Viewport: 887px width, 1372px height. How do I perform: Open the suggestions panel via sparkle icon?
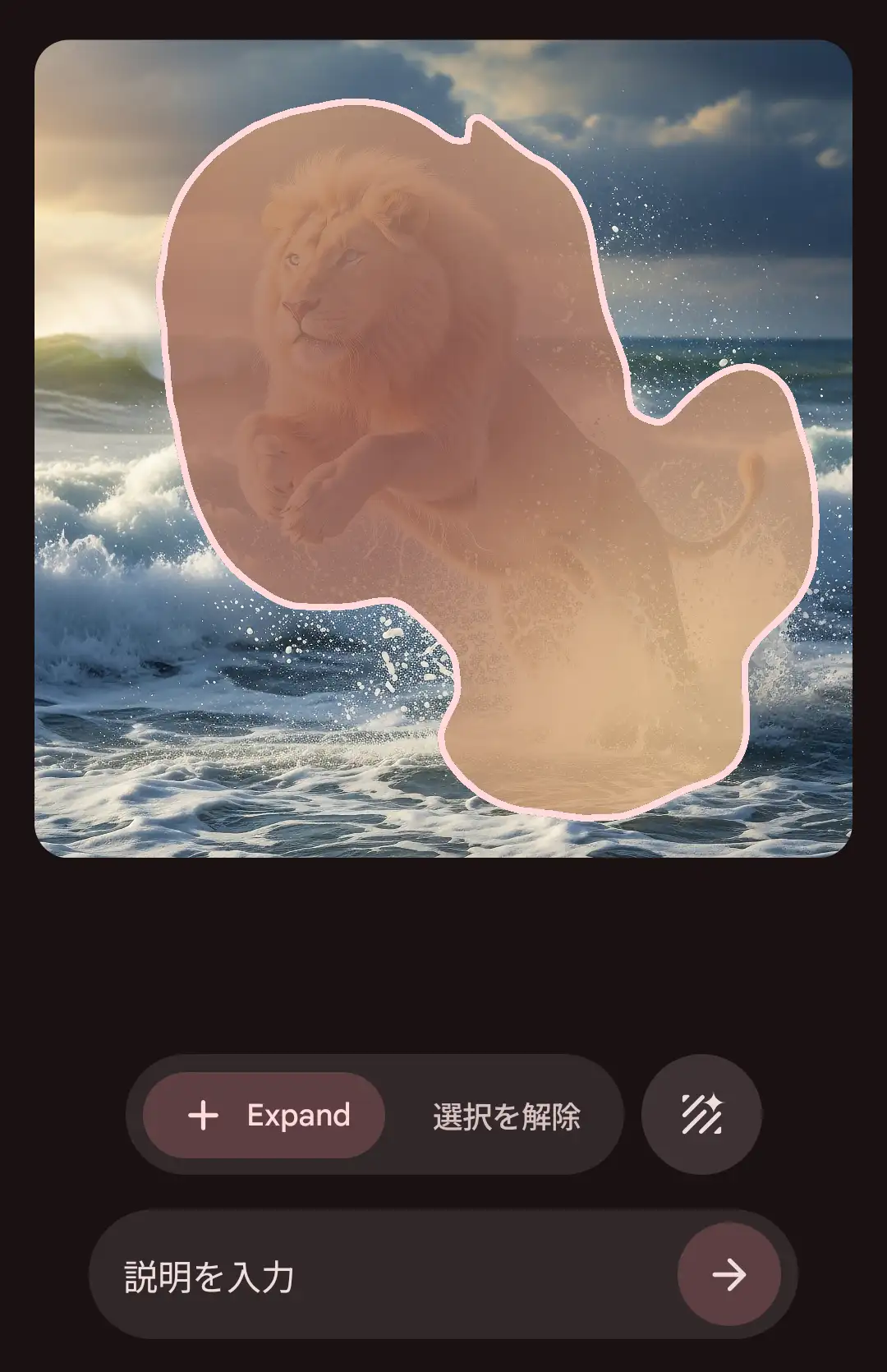pyautogui.click(x=700, y=1114)
